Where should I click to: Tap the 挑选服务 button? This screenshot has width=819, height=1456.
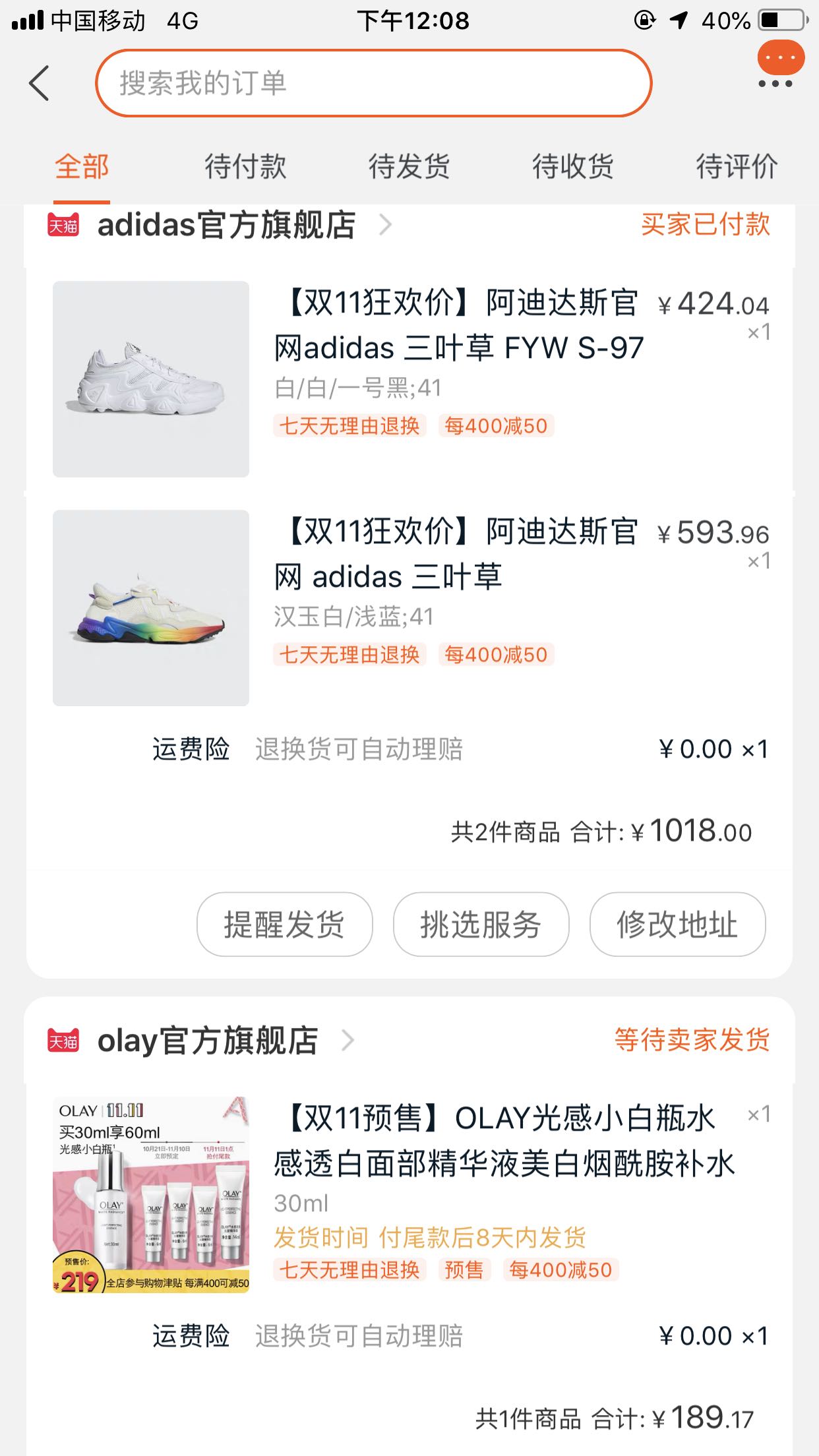[481, 924]
